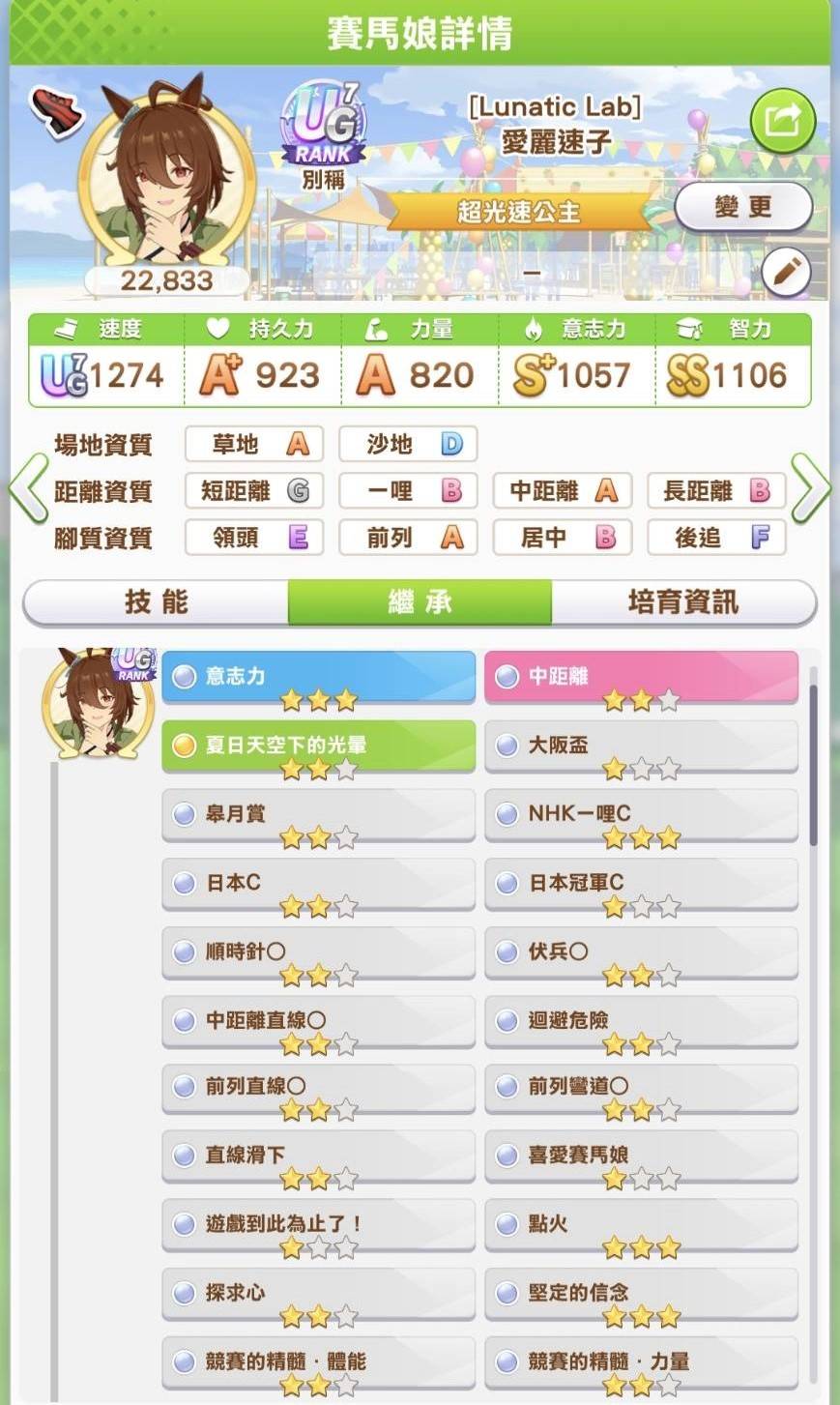The height and width of the screenshot is (1405, 840).
Task: View the 中距離 pink factor
Action: coord(641,677)
